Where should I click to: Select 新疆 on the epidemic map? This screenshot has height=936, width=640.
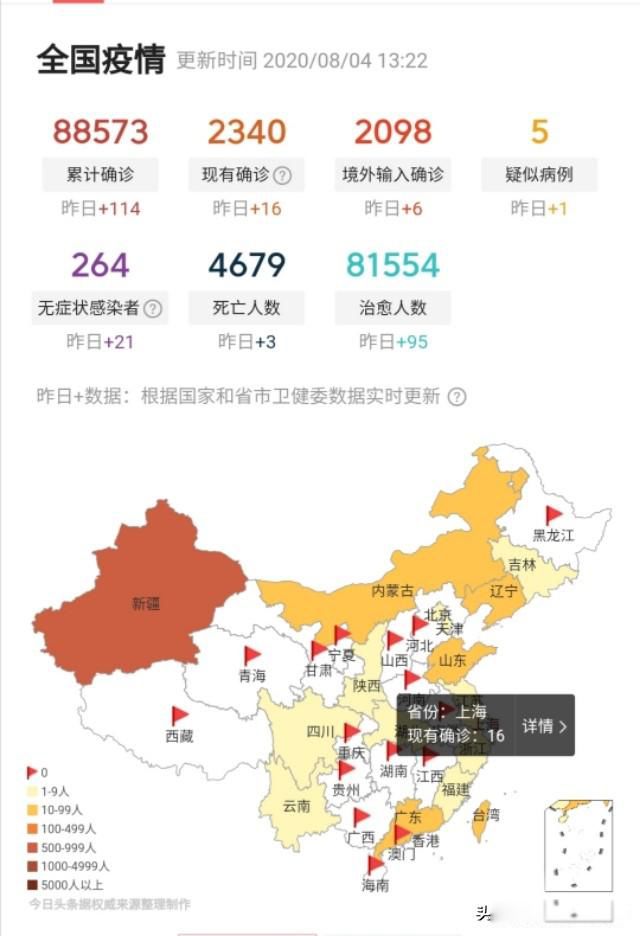(x=145, y=603)
